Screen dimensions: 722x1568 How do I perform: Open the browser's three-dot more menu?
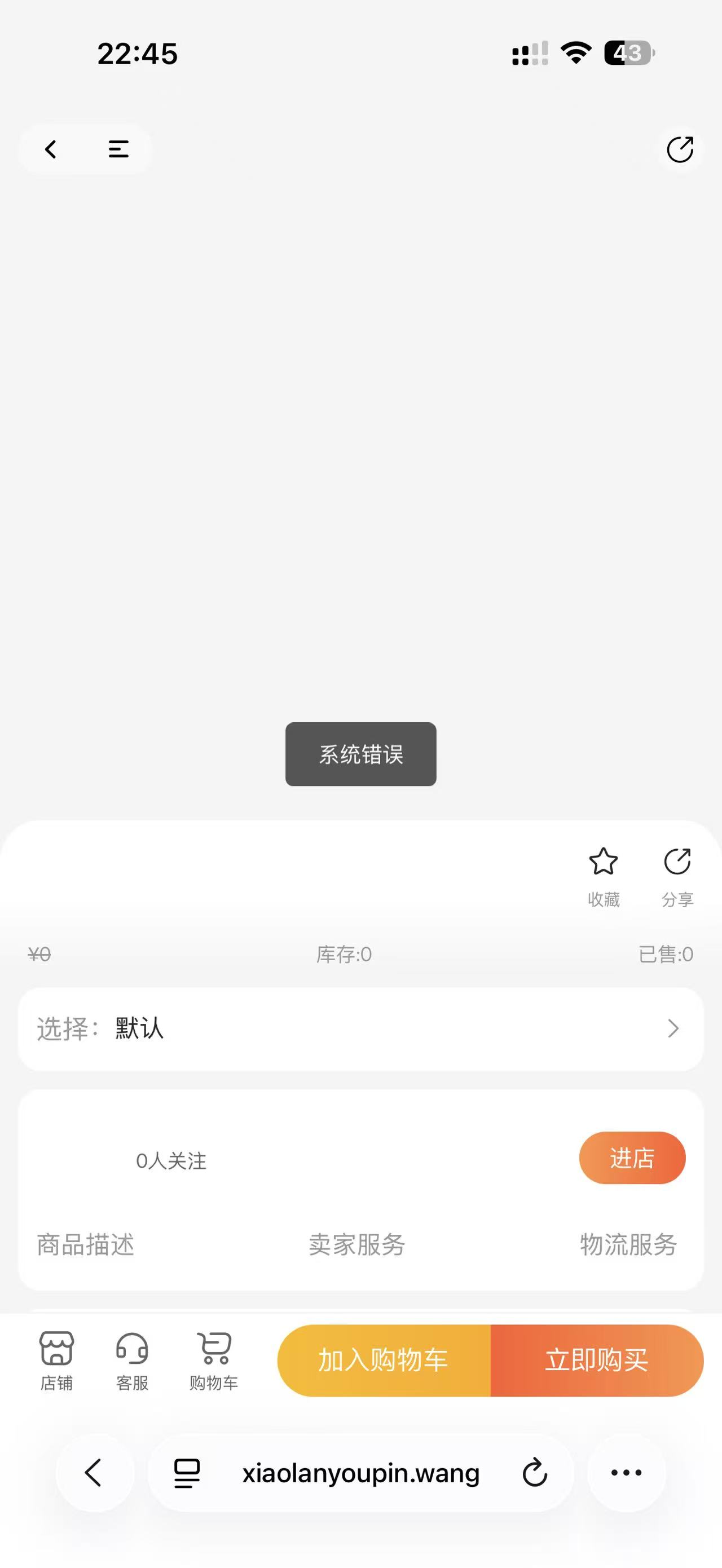627,1473
